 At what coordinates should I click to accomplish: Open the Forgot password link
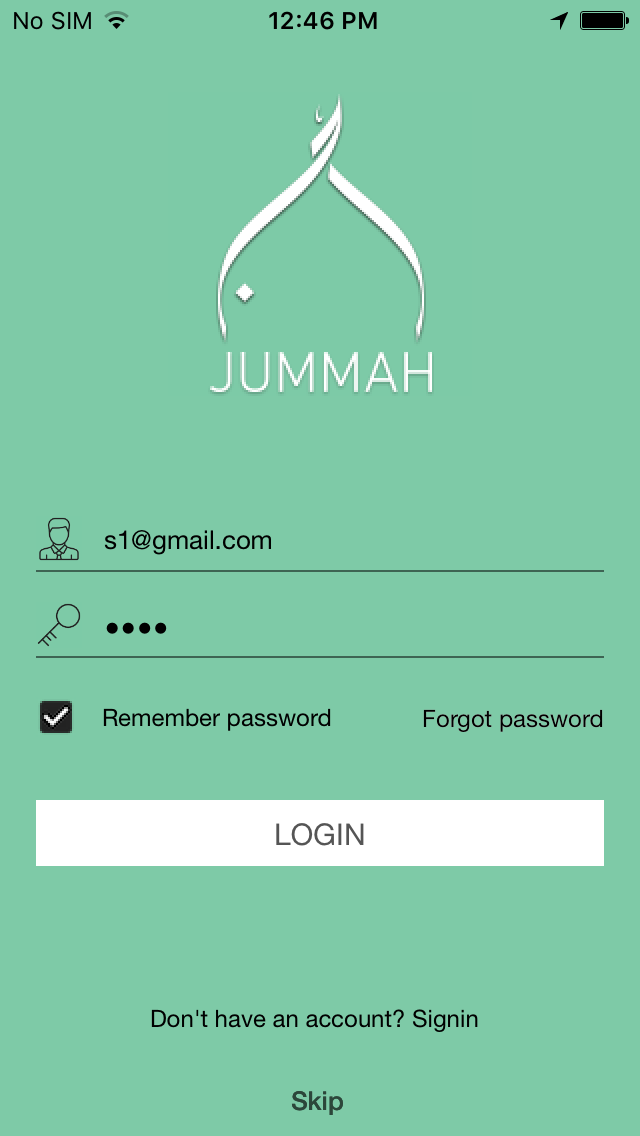pyautogui.click(x=512, y=719)
